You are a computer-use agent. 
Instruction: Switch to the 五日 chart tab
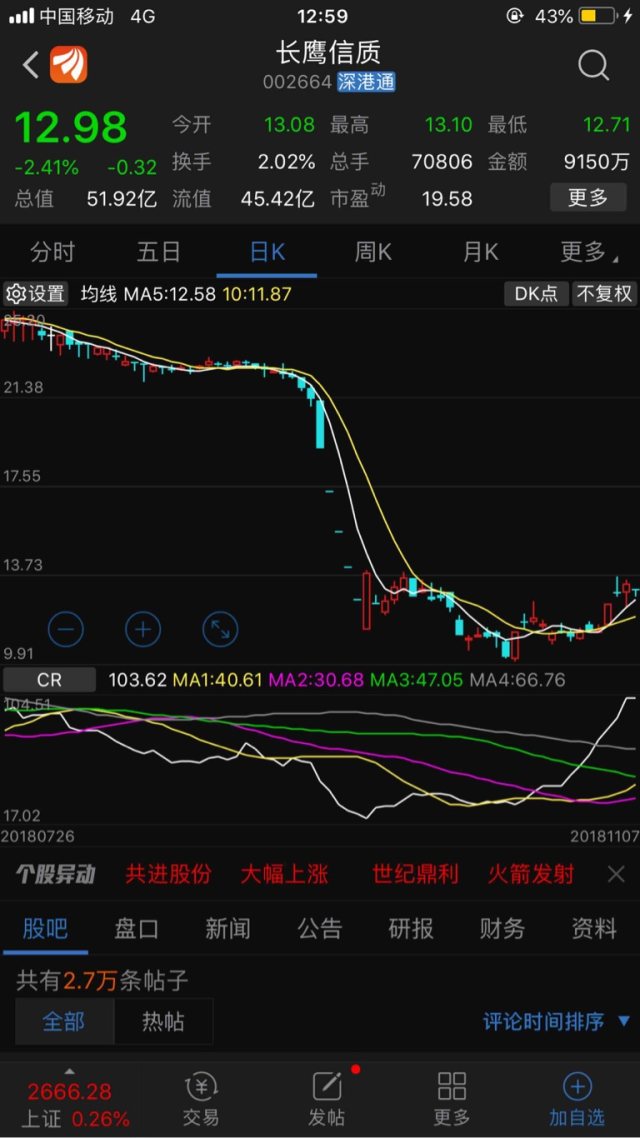point(158,253)
